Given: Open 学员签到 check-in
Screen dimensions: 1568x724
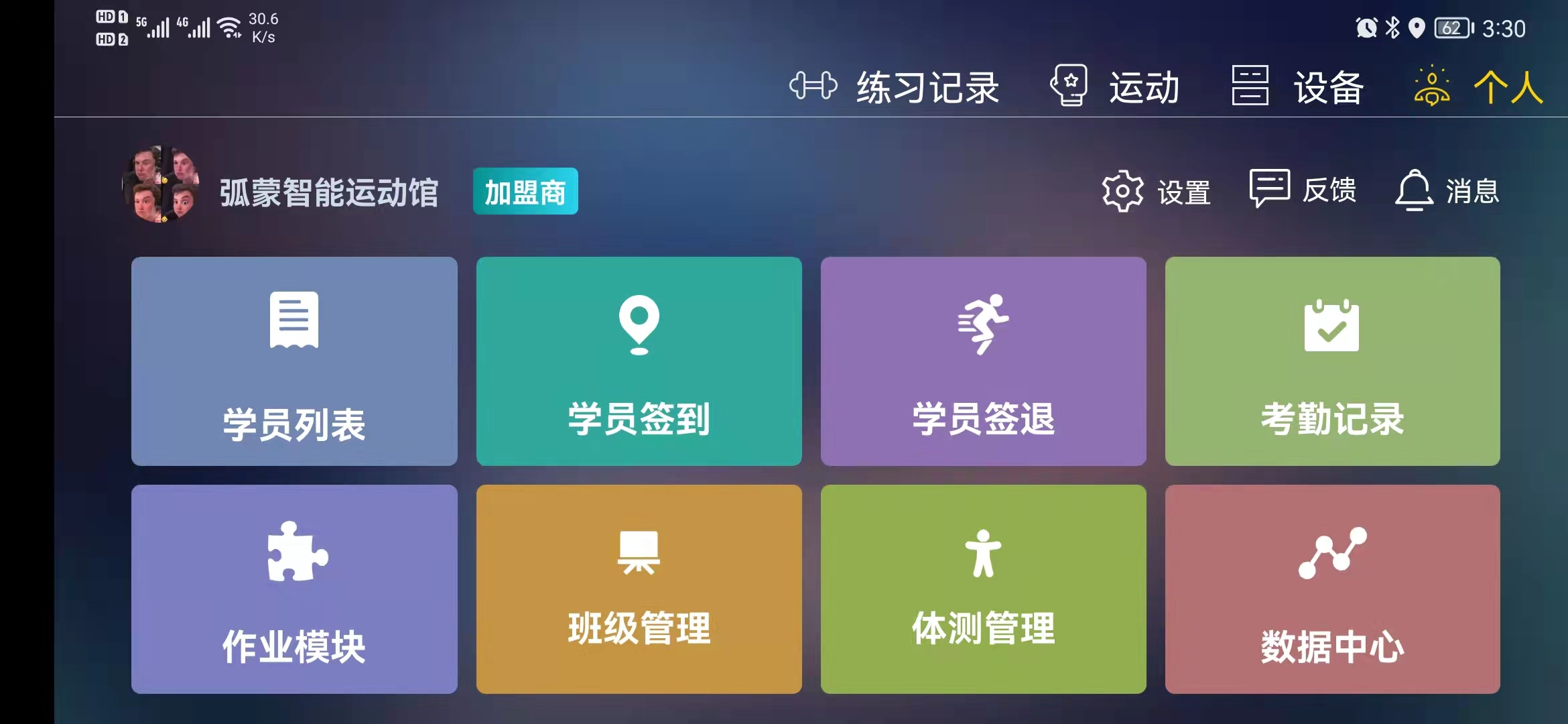Looking at the screenshot, I should coord(639,361).
